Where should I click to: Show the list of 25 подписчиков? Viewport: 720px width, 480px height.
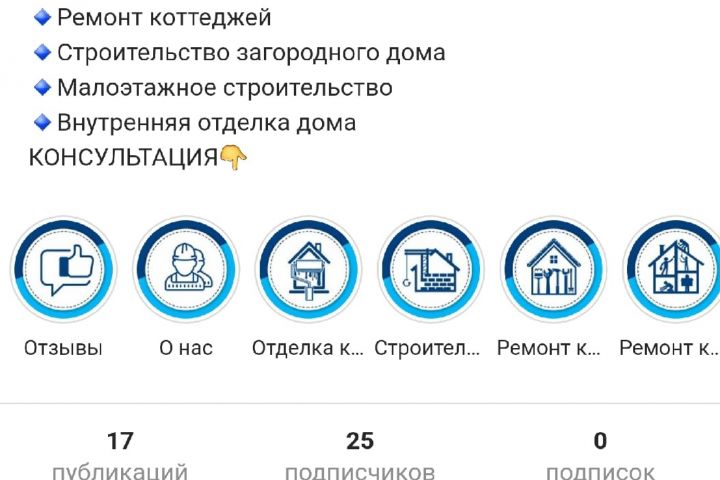(360, 455)
